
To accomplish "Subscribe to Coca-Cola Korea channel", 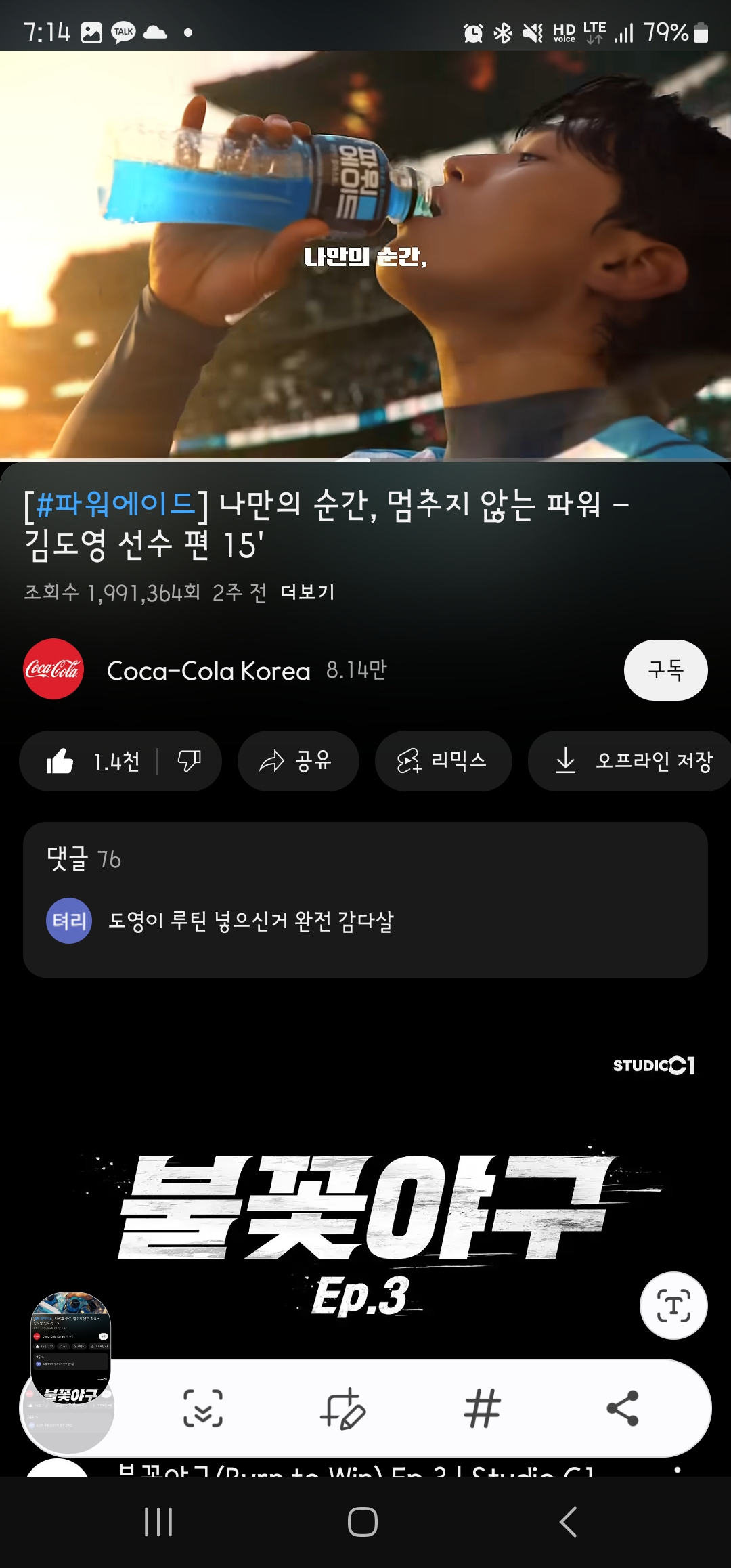I will [x=665, y=670].
